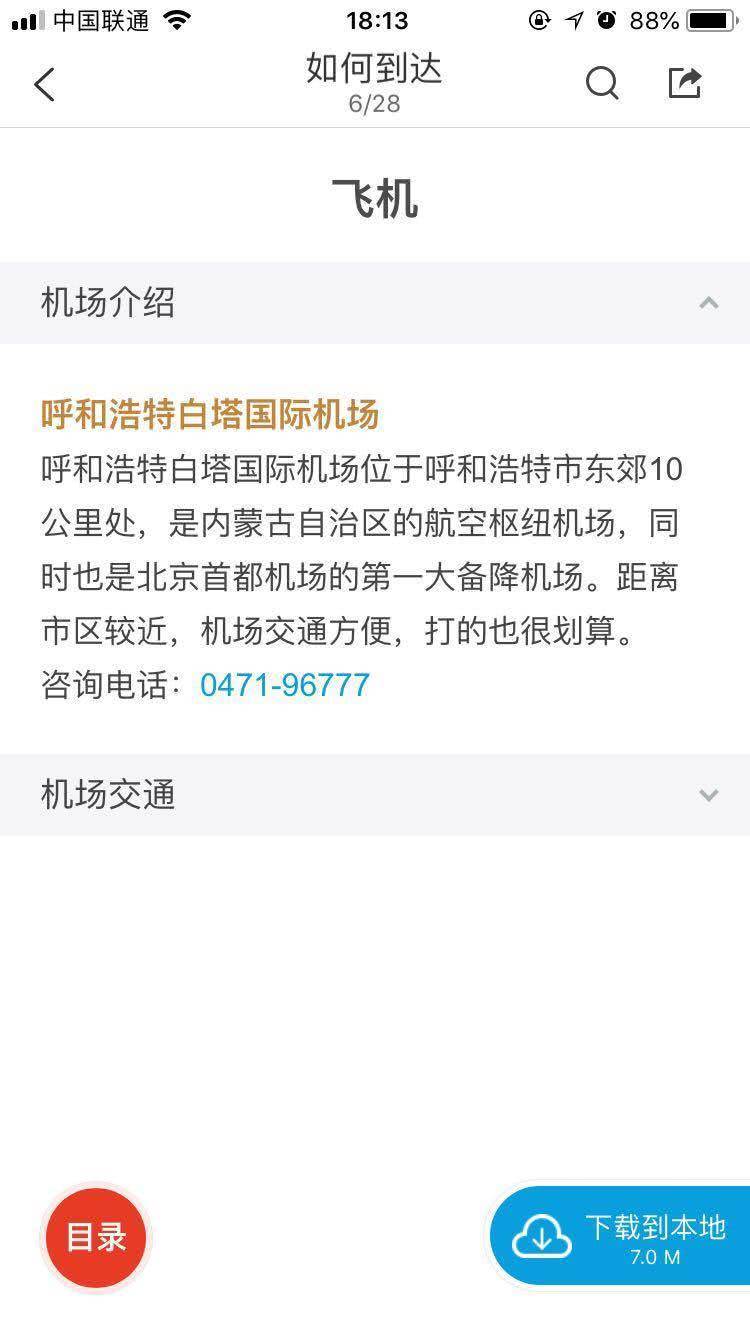Tap the back arrow to return

point(43,84)
